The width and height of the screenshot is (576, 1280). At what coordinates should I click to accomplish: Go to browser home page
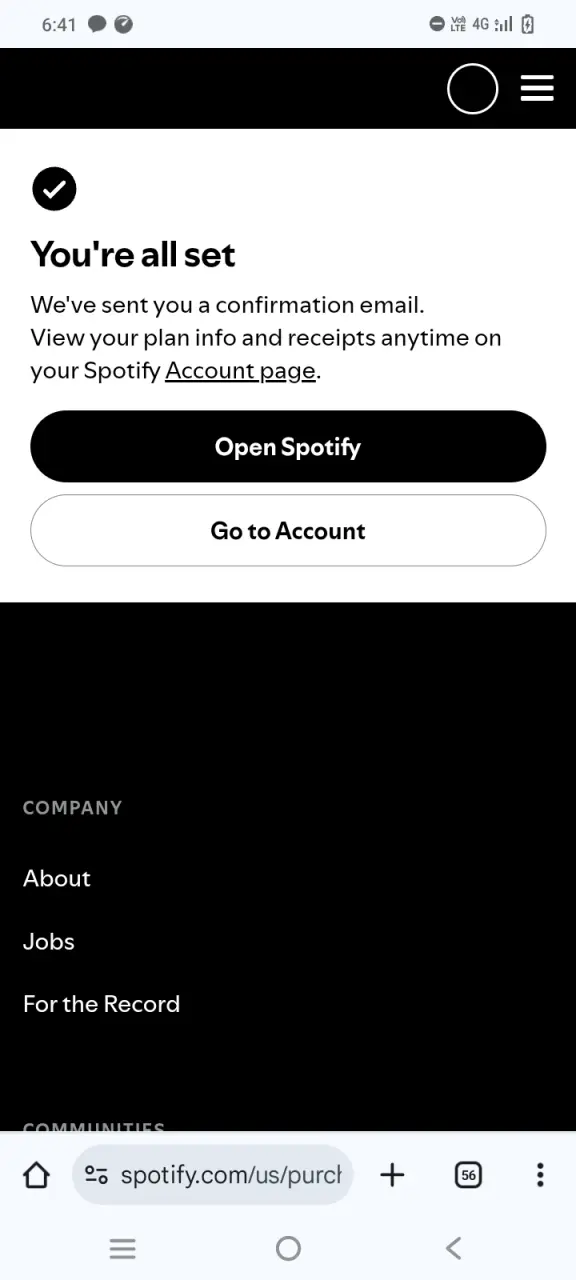click(36, 1175)
